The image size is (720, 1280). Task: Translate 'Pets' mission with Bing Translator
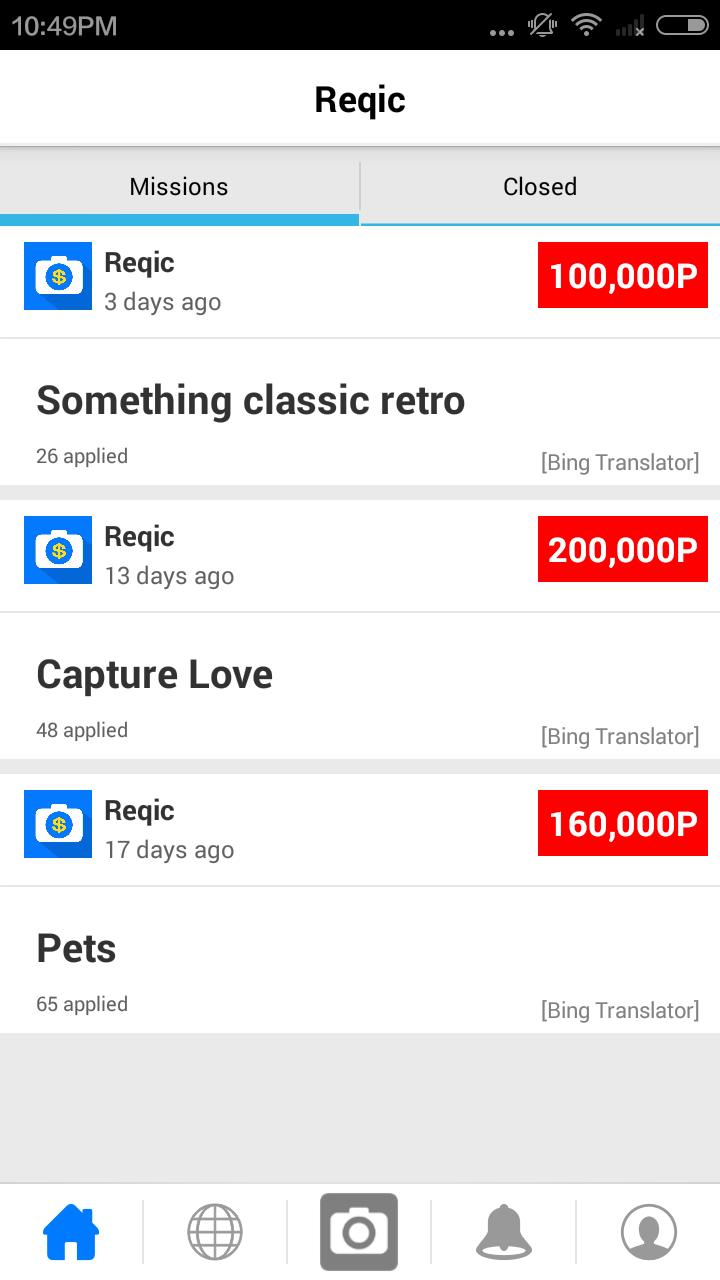(x=620, y=1010)
